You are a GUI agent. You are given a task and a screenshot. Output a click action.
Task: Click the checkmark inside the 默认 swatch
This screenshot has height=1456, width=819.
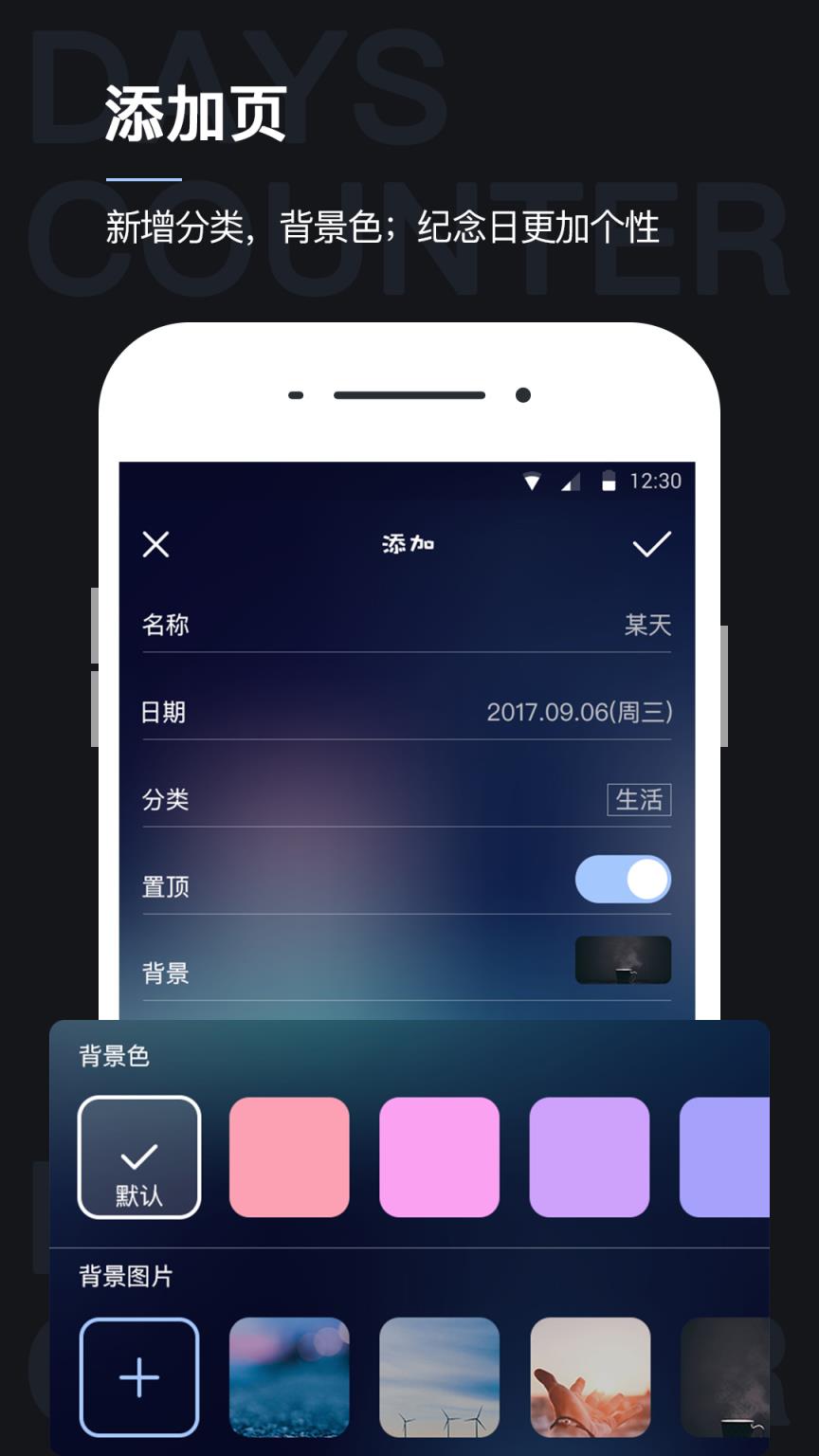[x=138, y=1153]
